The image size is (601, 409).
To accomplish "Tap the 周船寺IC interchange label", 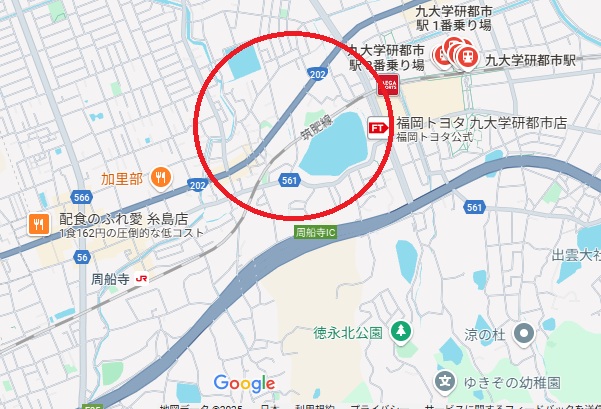I will click(317, 231).
